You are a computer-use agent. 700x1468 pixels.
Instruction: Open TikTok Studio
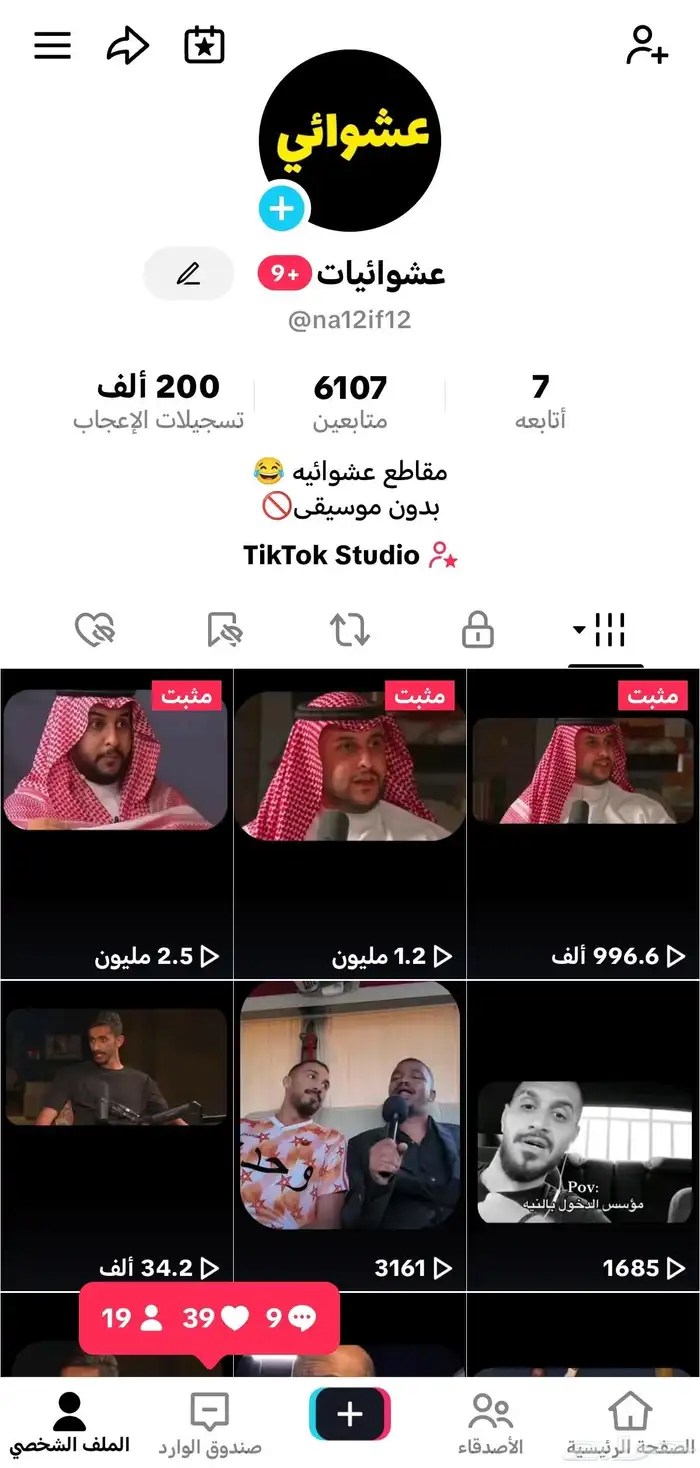pos(350,555)
